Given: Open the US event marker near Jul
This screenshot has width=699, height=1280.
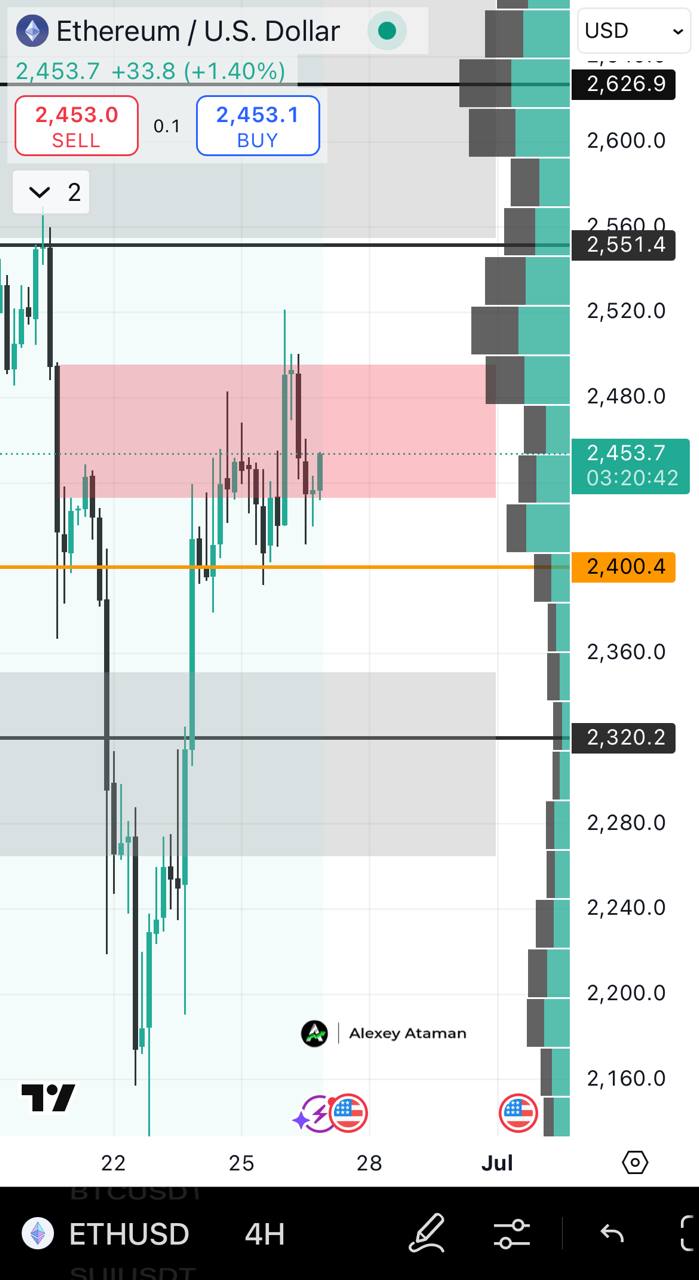Looking at the screenshot, I should point(518,1112).
